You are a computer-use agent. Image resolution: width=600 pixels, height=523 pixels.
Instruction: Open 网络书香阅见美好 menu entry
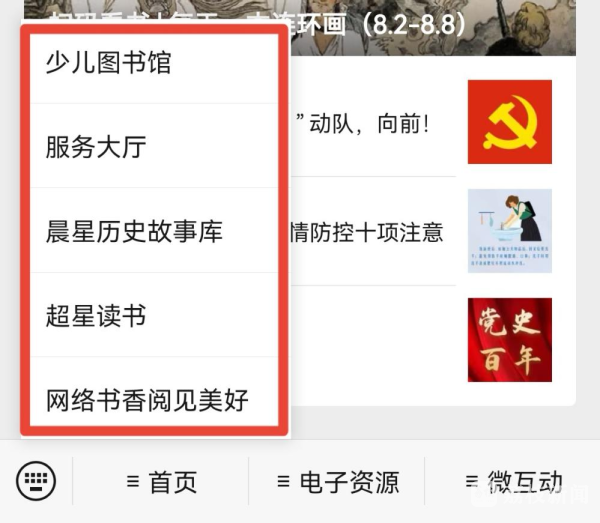(147, 400)
